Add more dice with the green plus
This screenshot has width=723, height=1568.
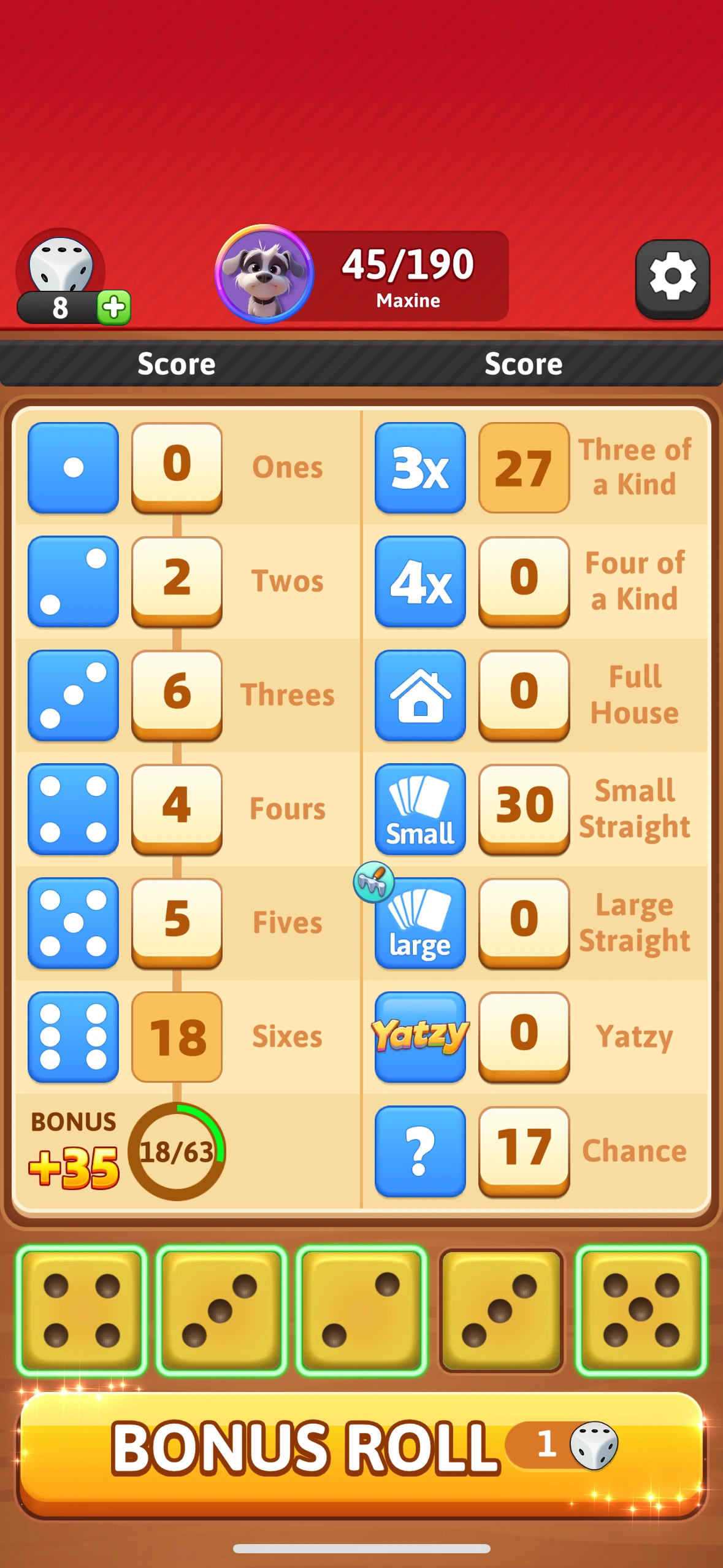point(114,307)
